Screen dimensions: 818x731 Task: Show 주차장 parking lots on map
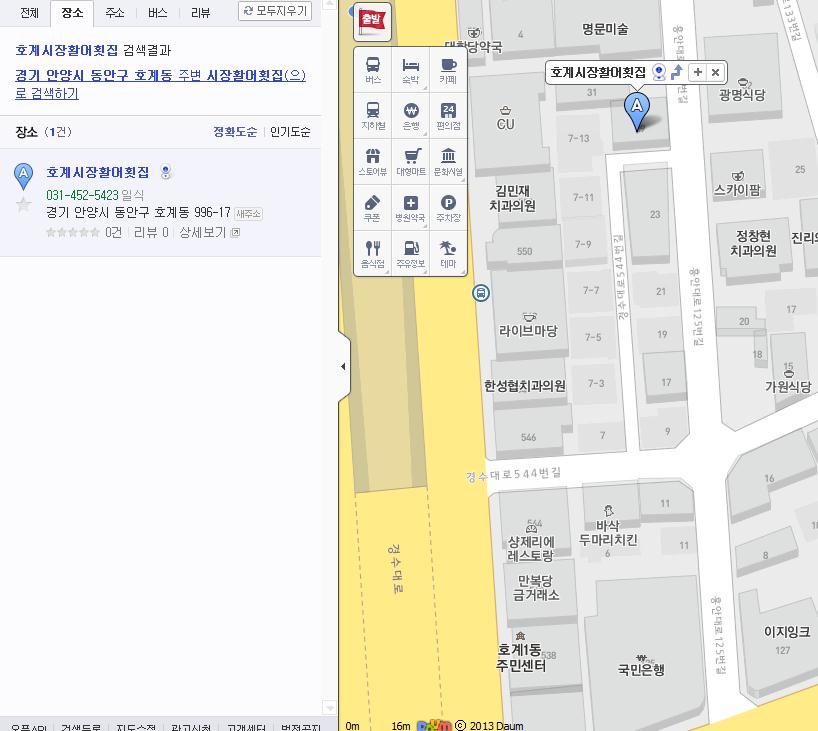tap(448, 208)
